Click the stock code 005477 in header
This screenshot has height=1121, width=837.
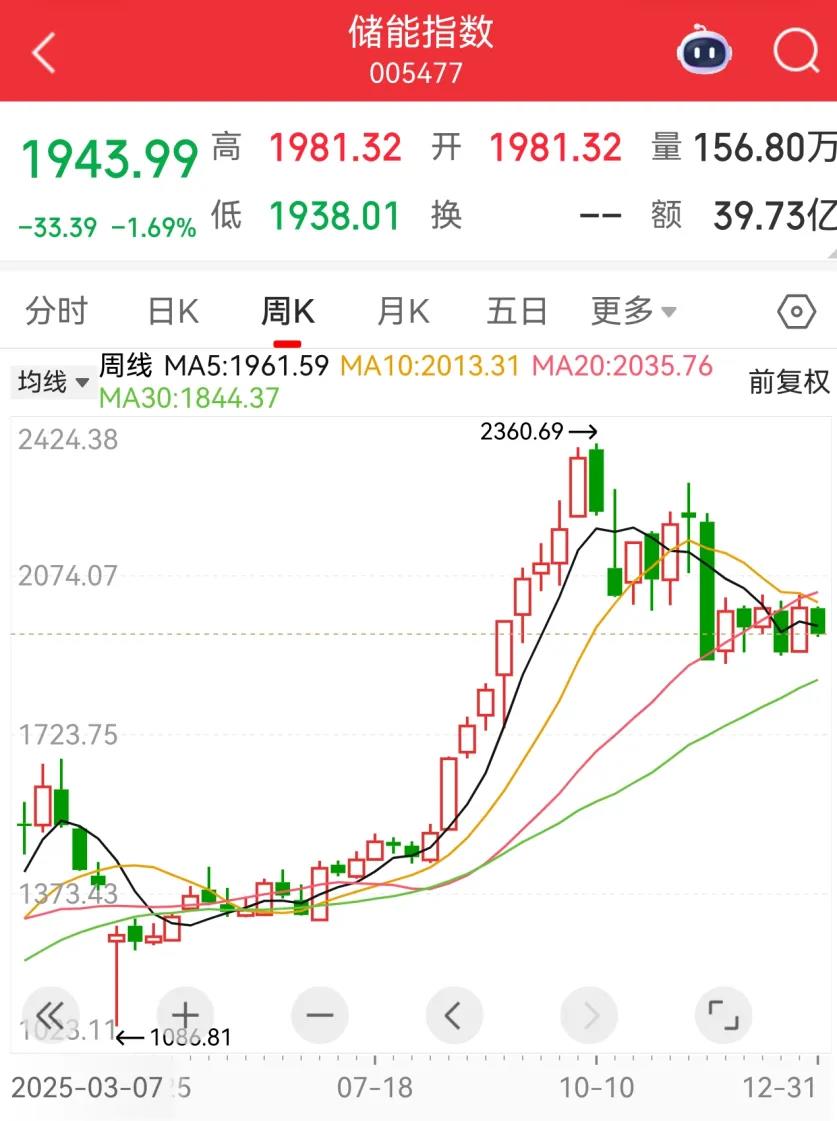point(418,72)
